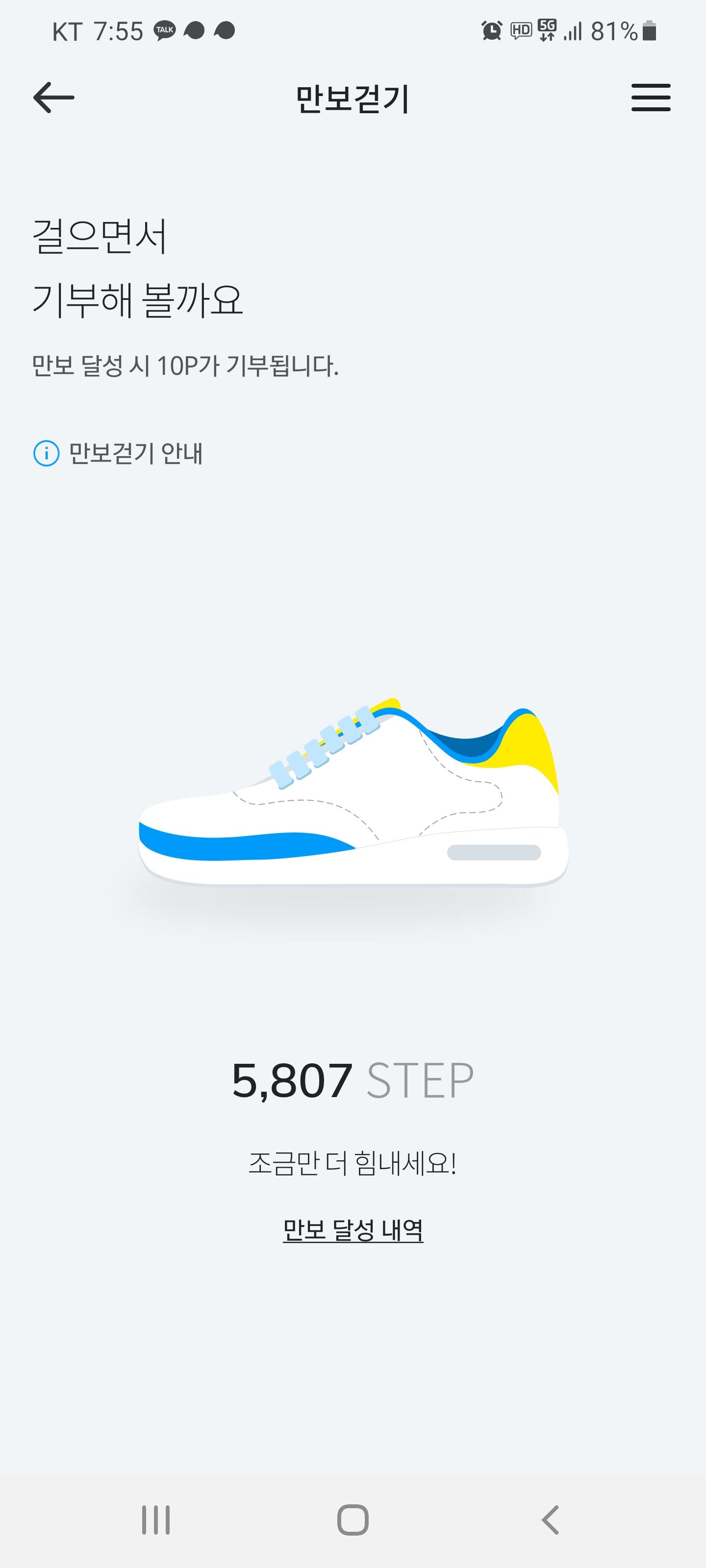Tap the system home button
This screenshot has height=1568, width=706.
353,1520
